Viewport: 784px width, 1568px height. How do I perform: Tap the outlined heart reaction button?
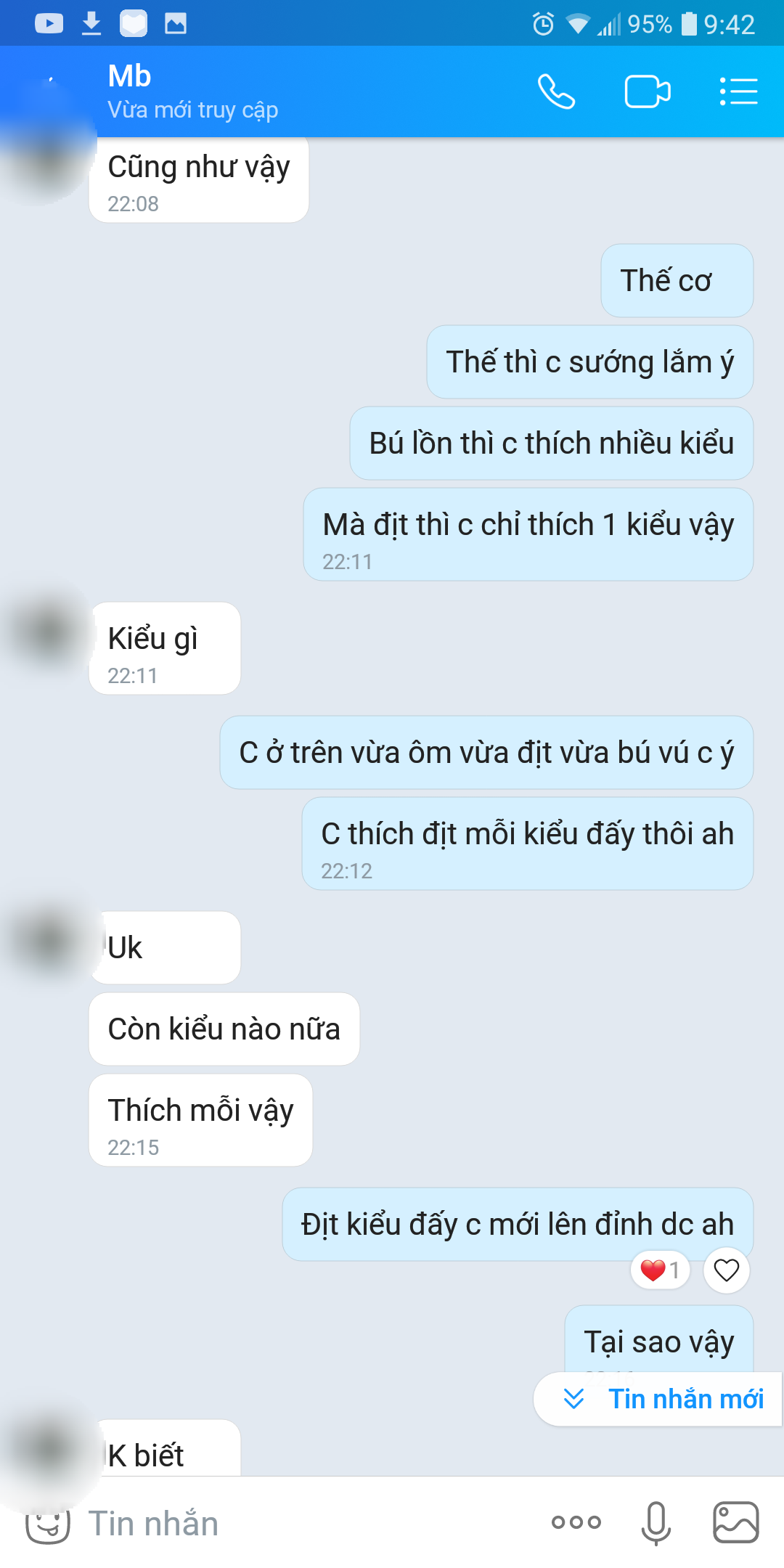pos(726,1270)
